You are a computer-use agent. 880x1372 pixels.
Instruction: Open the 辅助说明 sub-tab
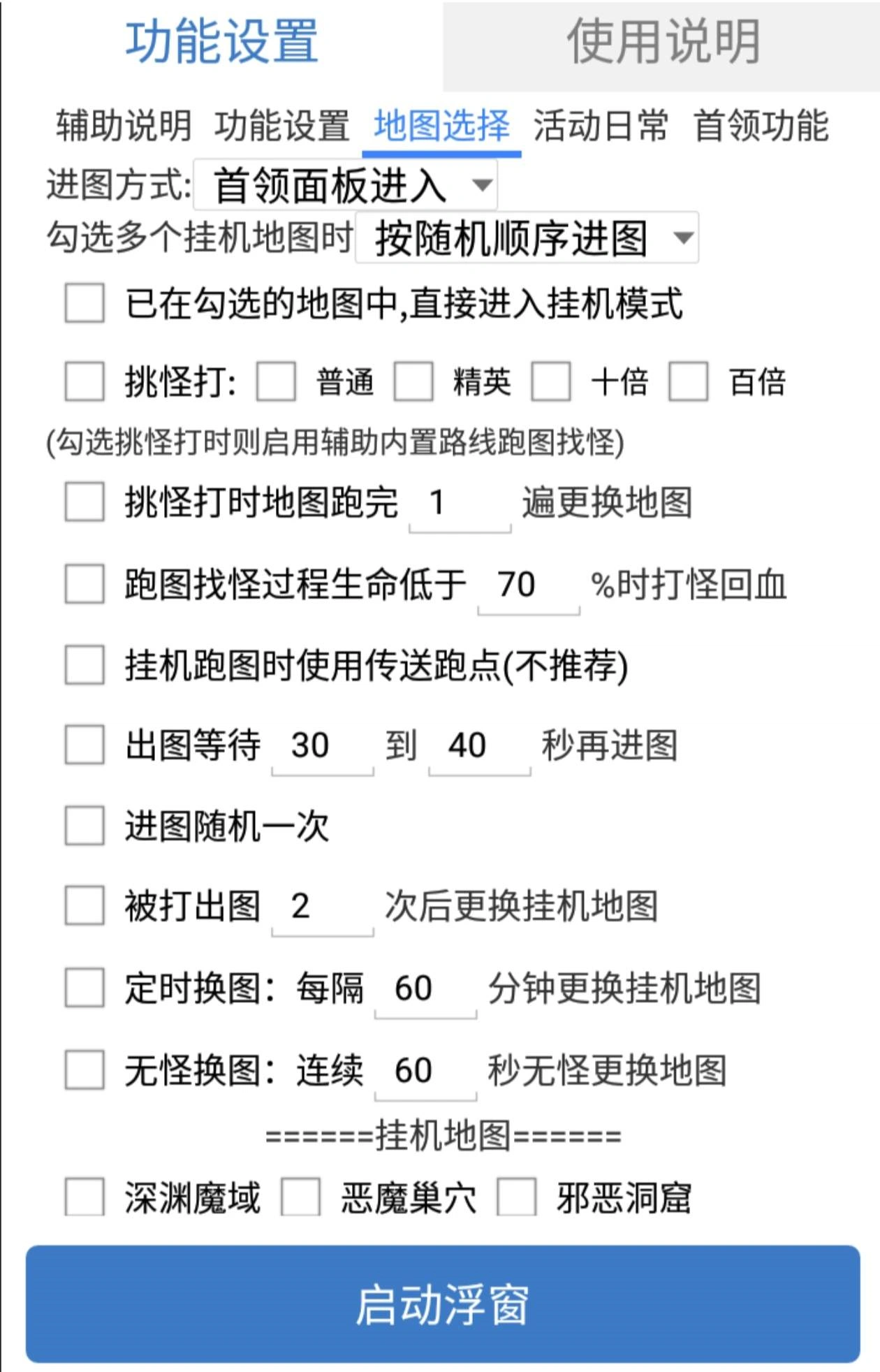click(x=124, y=126)
